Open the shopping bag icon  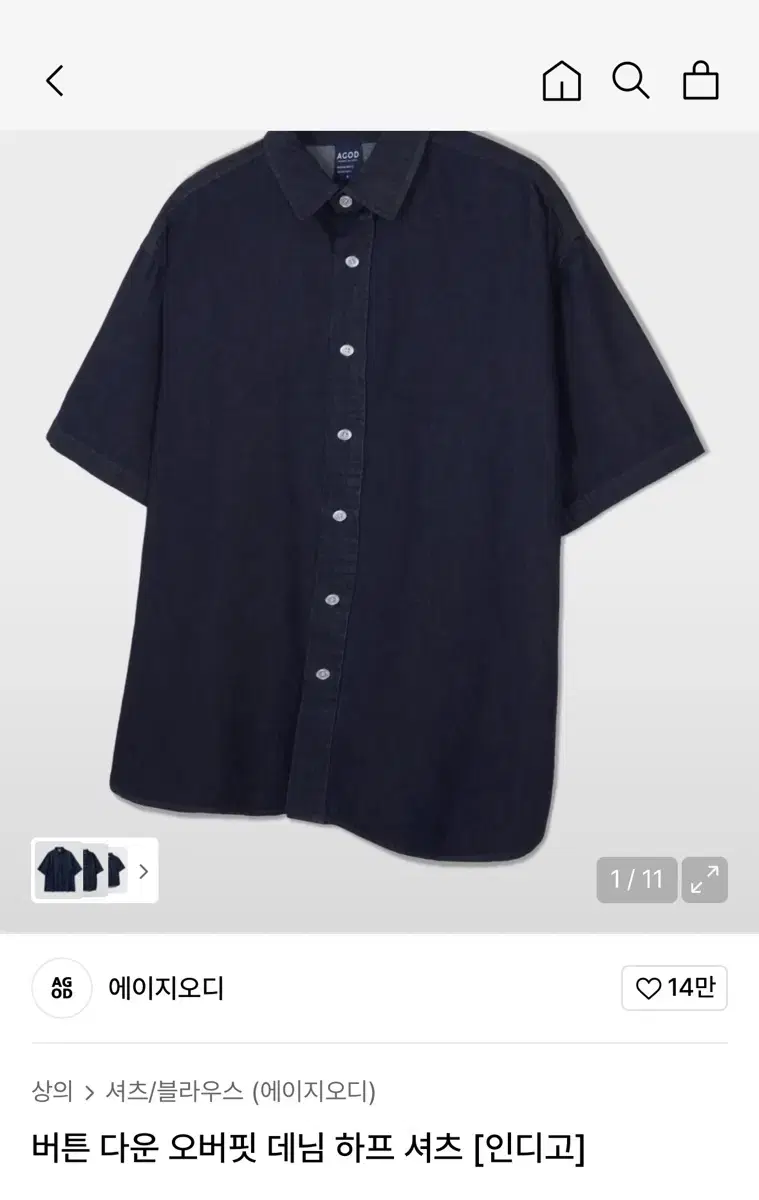coord(702,81)
